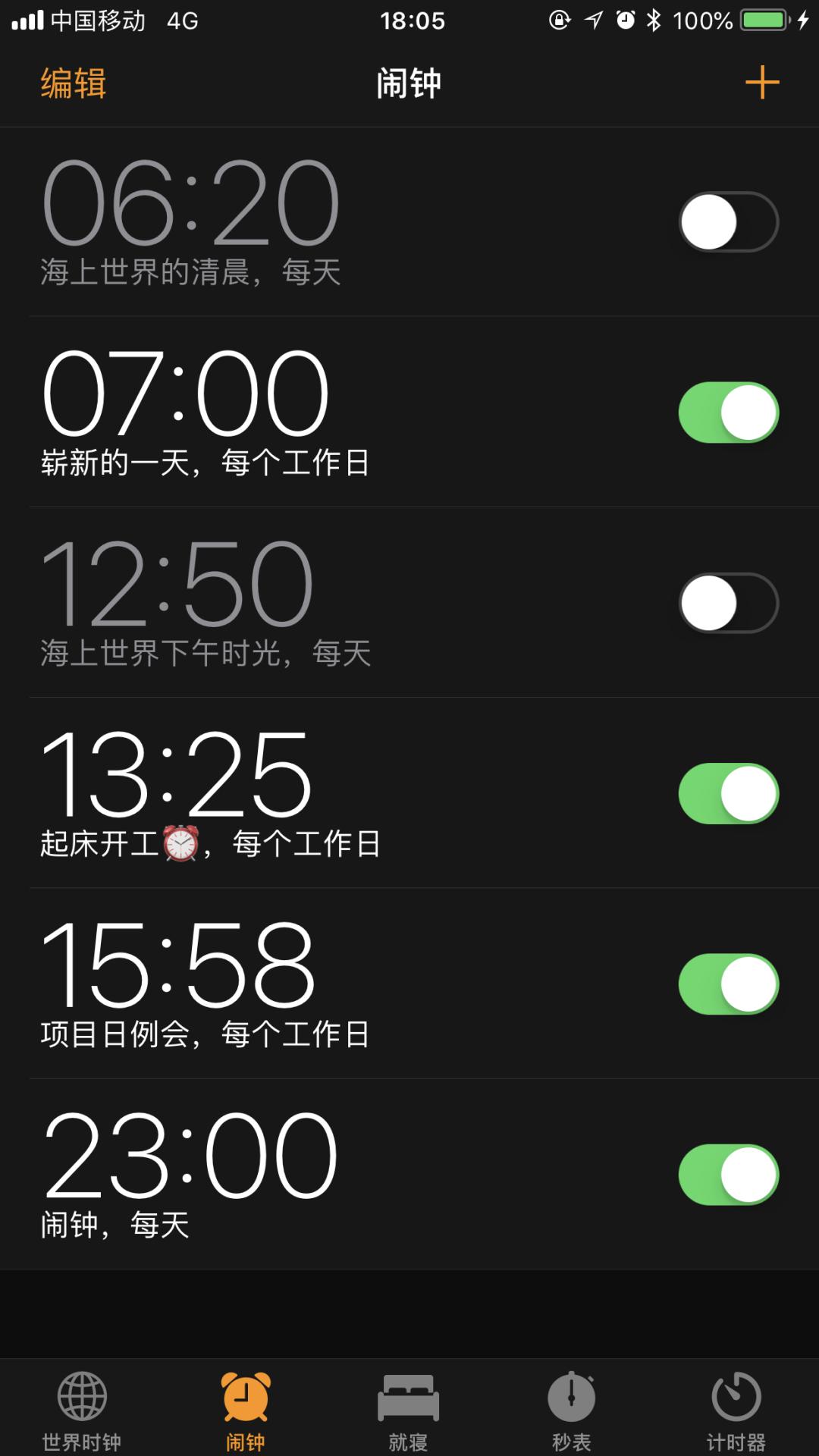Turn off the 13:25 alarm
The image size is (819, 1456).
tap(728, 793)
